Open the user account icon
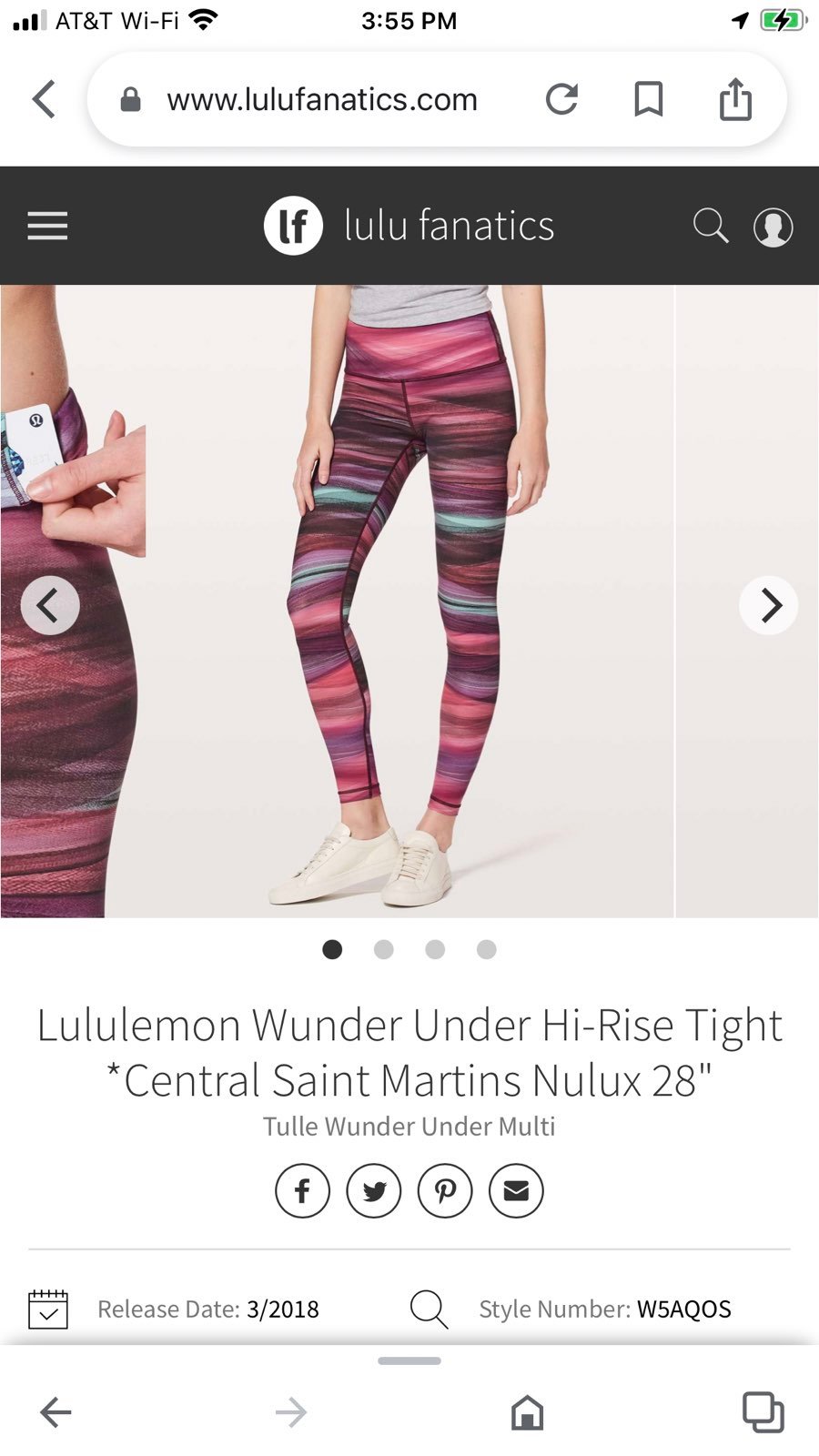The width and height of the screenshot is (819, 1456). 773,227
